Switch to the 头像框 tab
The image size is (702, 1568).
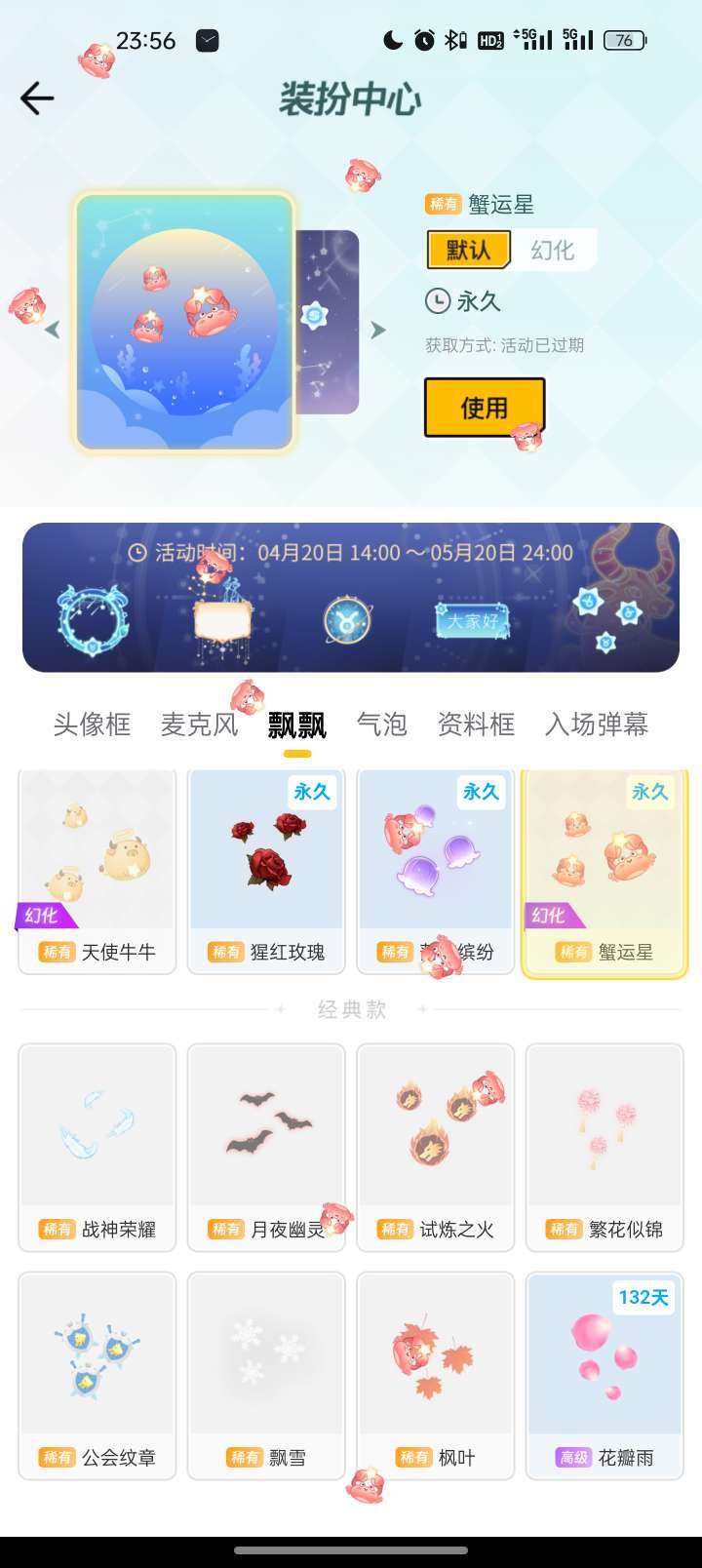point(94,725)
